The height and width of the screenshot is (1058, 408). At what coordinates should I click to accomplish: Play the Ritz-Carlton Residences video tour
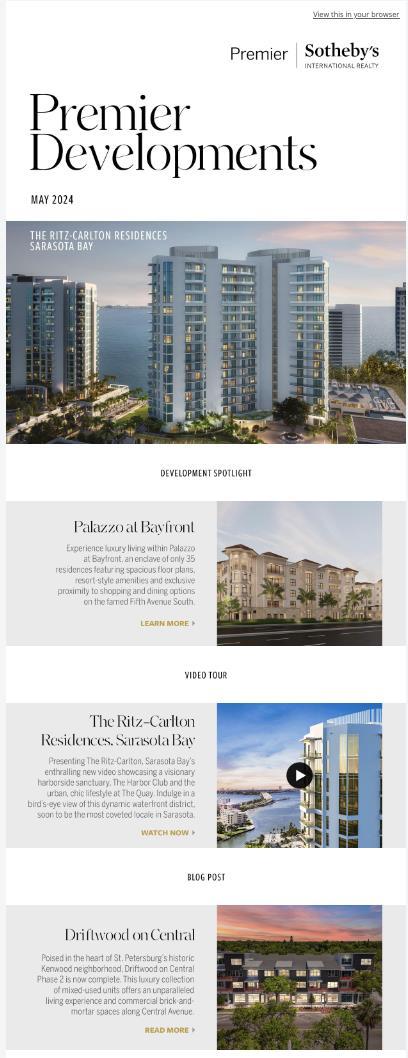coord(299,775)
